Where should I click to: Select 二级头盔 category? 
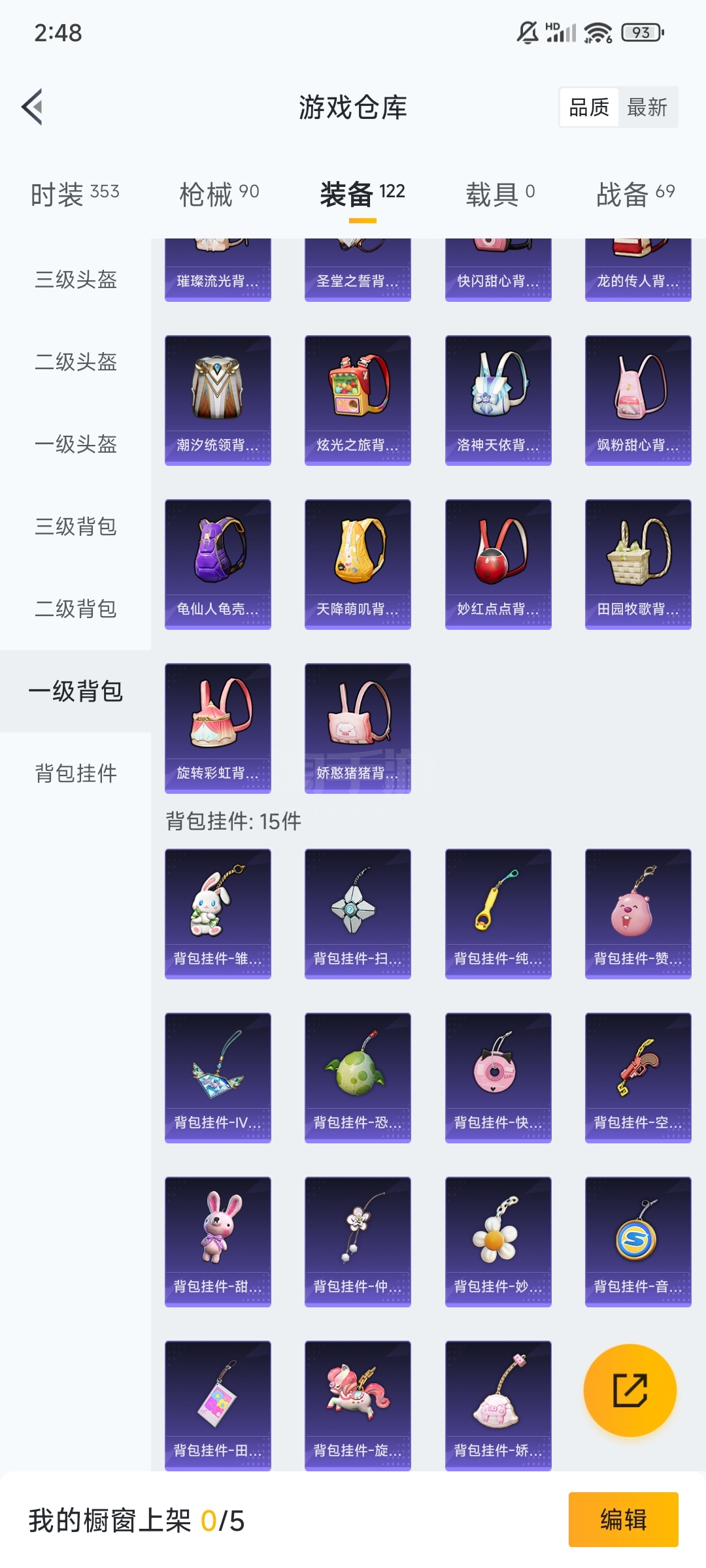tap(76, 362)
